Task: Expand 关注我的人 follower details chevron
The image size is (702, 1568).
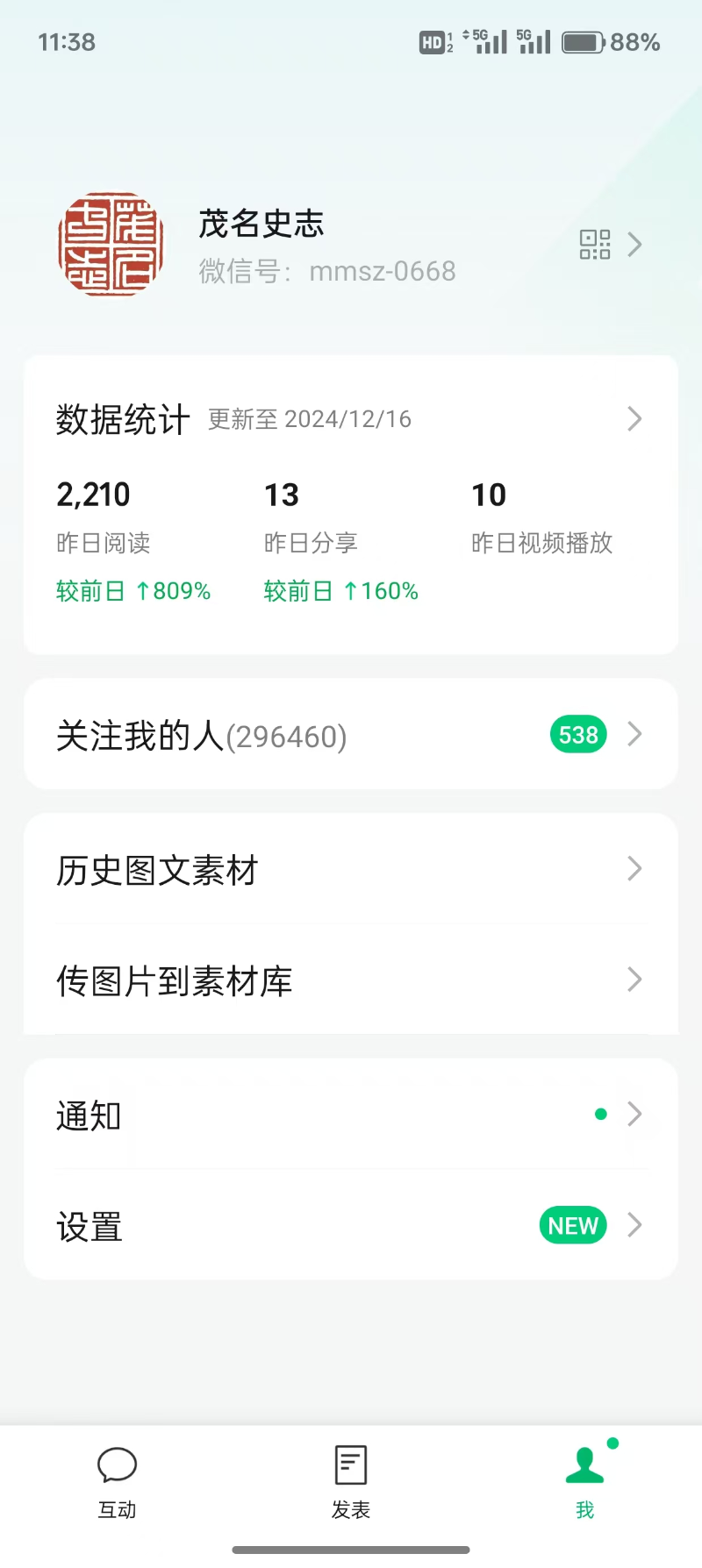Action: point(634,734)
